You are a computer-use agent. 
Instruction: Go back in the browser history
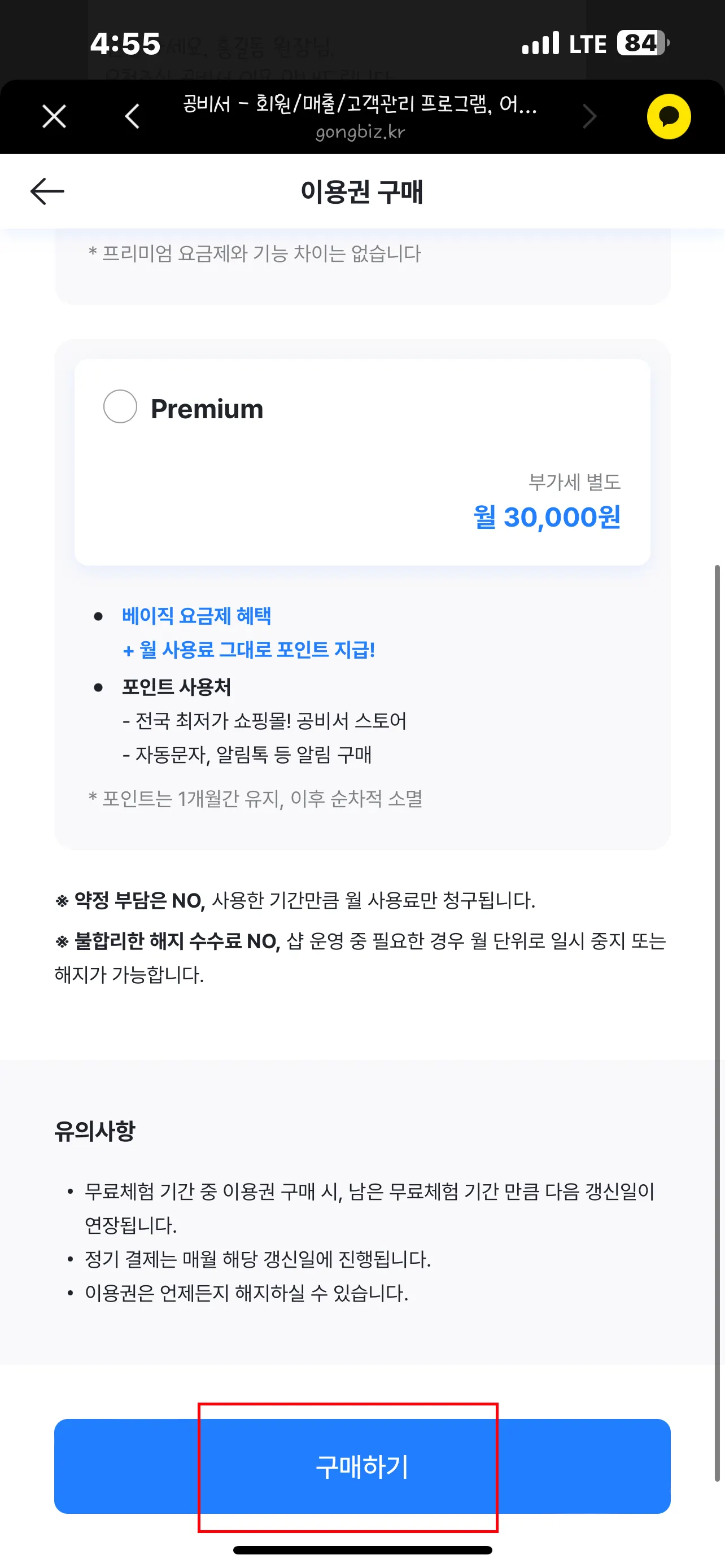click(x=132, y=116)
